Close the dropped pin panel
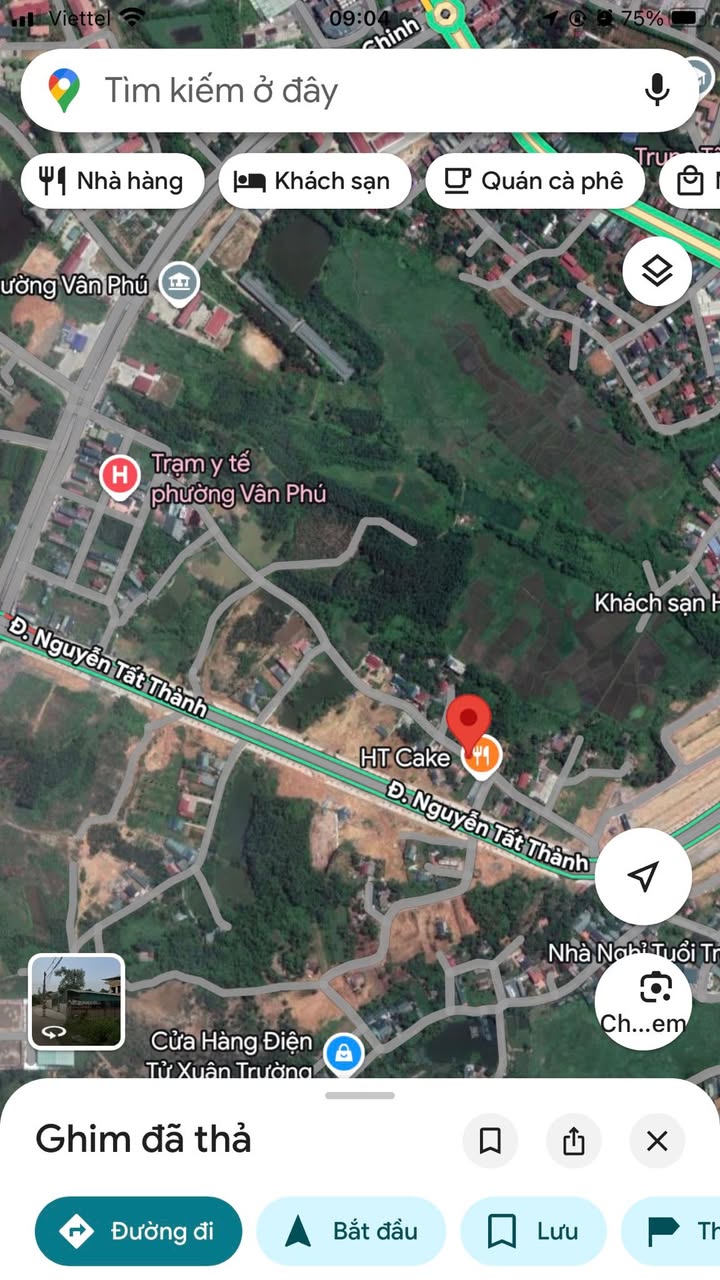The width and height of the screenshot is (720, 1280). [x=657, y=1141]
